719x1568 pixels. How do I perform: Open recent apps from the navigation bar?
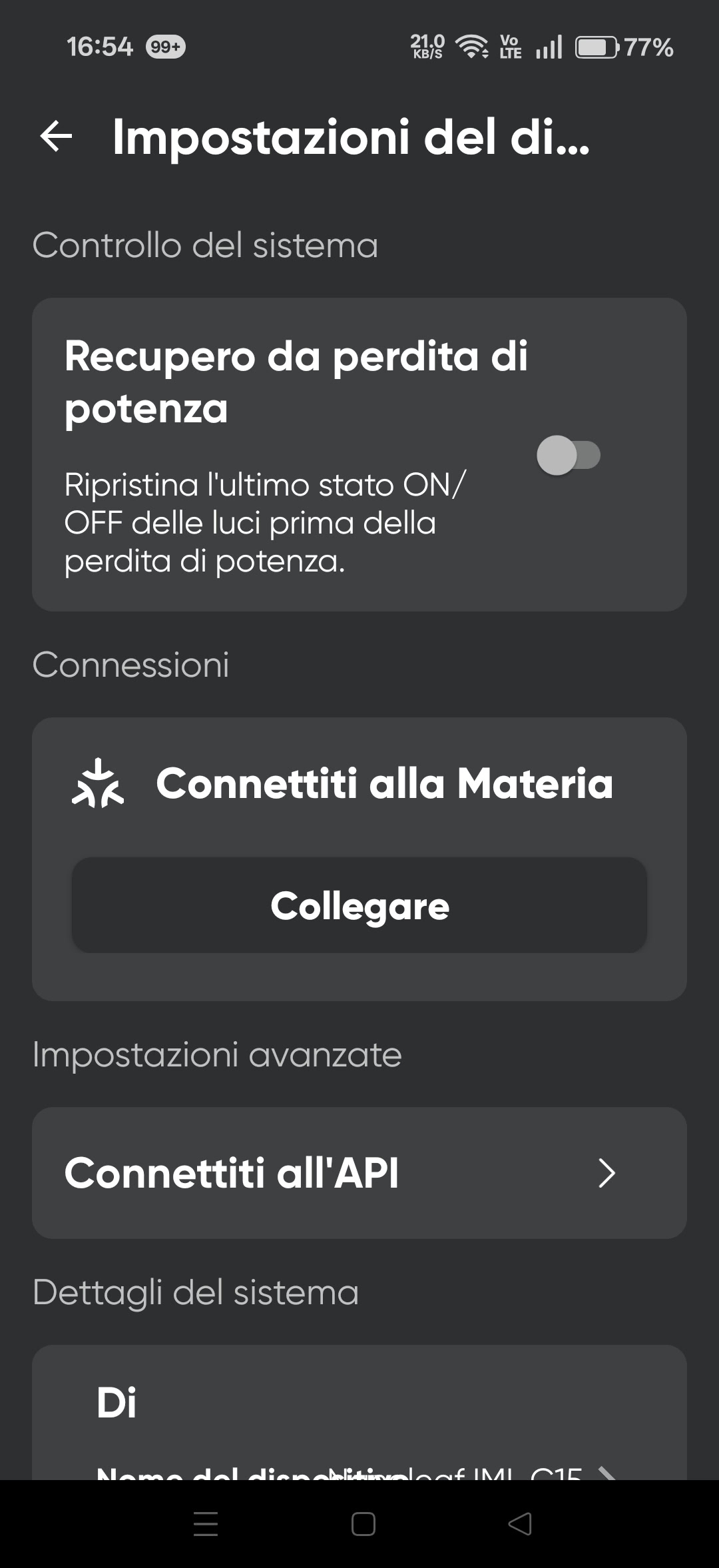click(206, 1524)
